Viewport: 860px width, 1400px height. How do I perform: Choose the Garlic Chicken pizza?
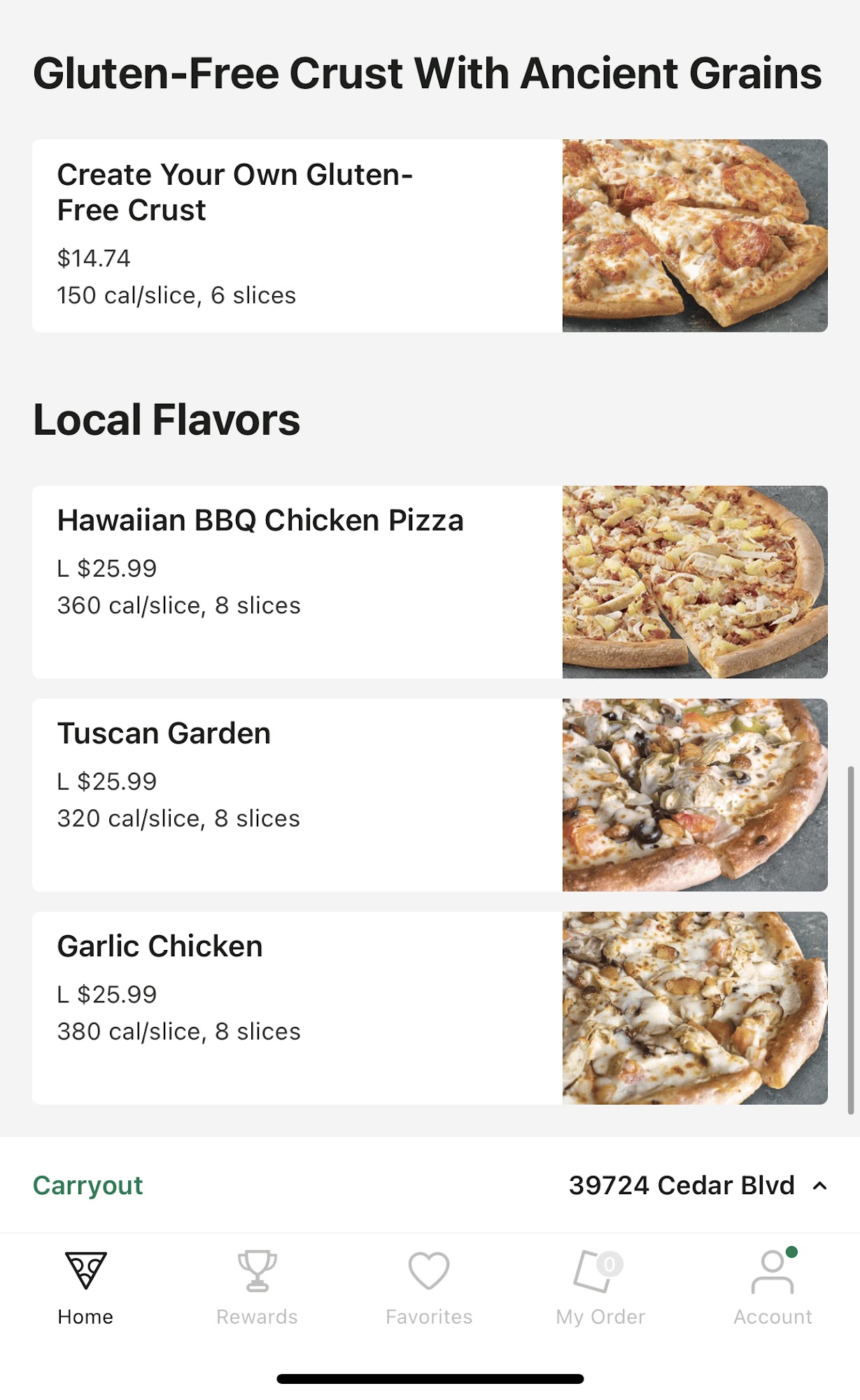pos(430,1007)
